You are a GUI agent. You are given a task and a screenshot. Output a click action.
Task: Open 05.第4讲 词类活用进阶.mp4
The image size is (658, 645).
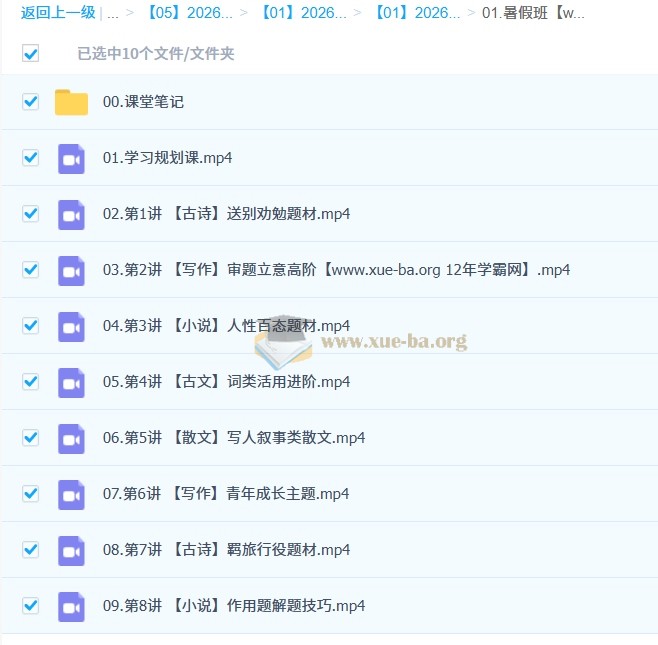click(x=226, y=382)
